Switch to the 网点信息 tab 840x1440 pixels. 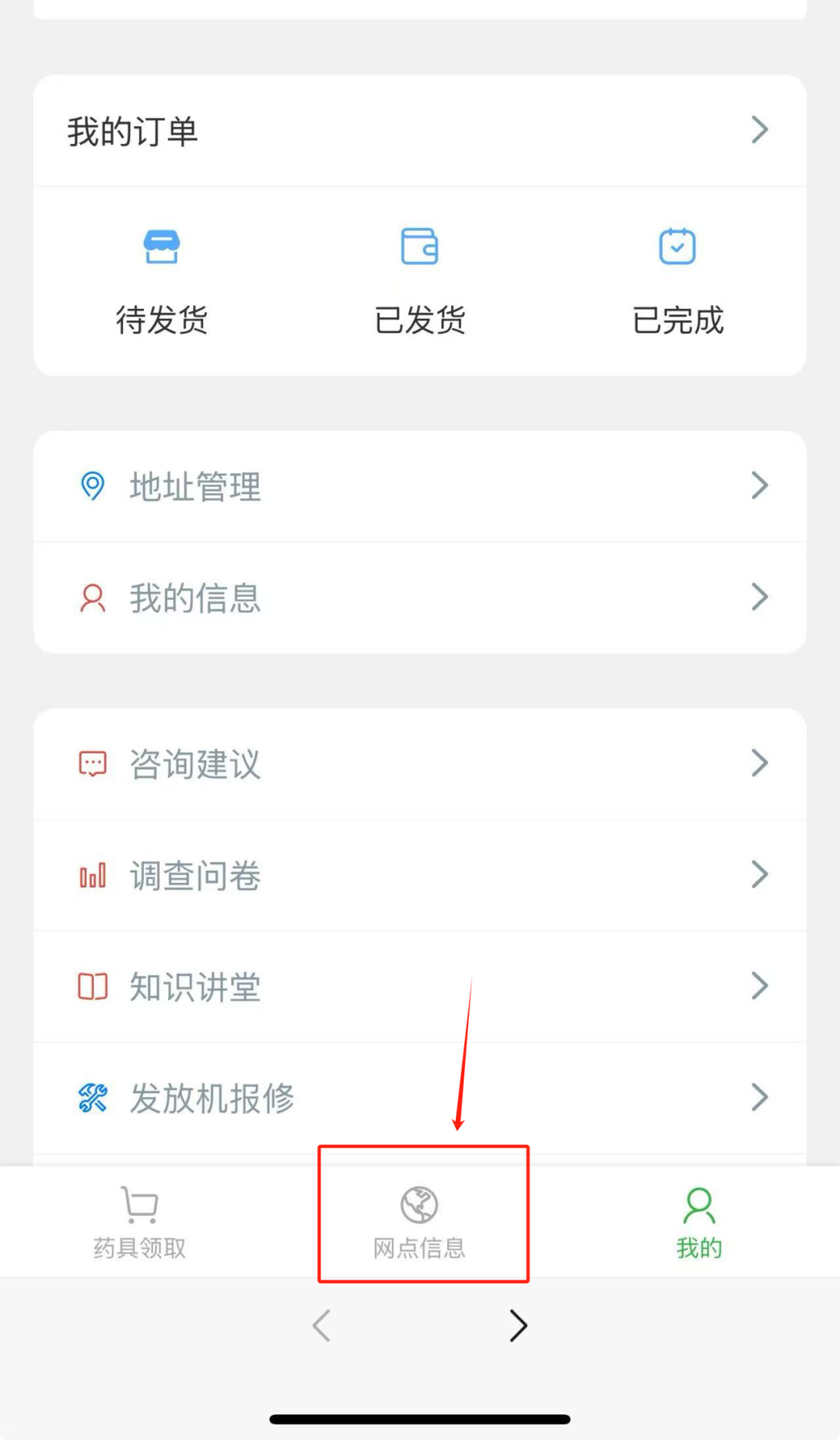point(420,1222)
